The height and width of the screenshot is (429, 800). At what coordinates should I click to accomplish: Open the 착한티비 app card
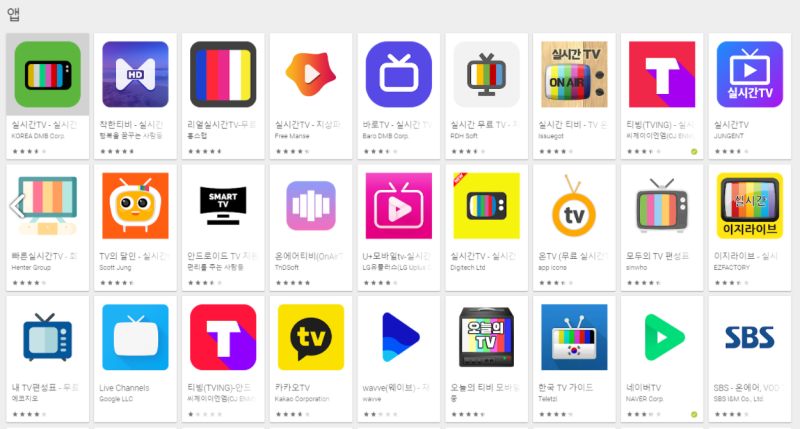pyautogui.click(x=135, y=75)
